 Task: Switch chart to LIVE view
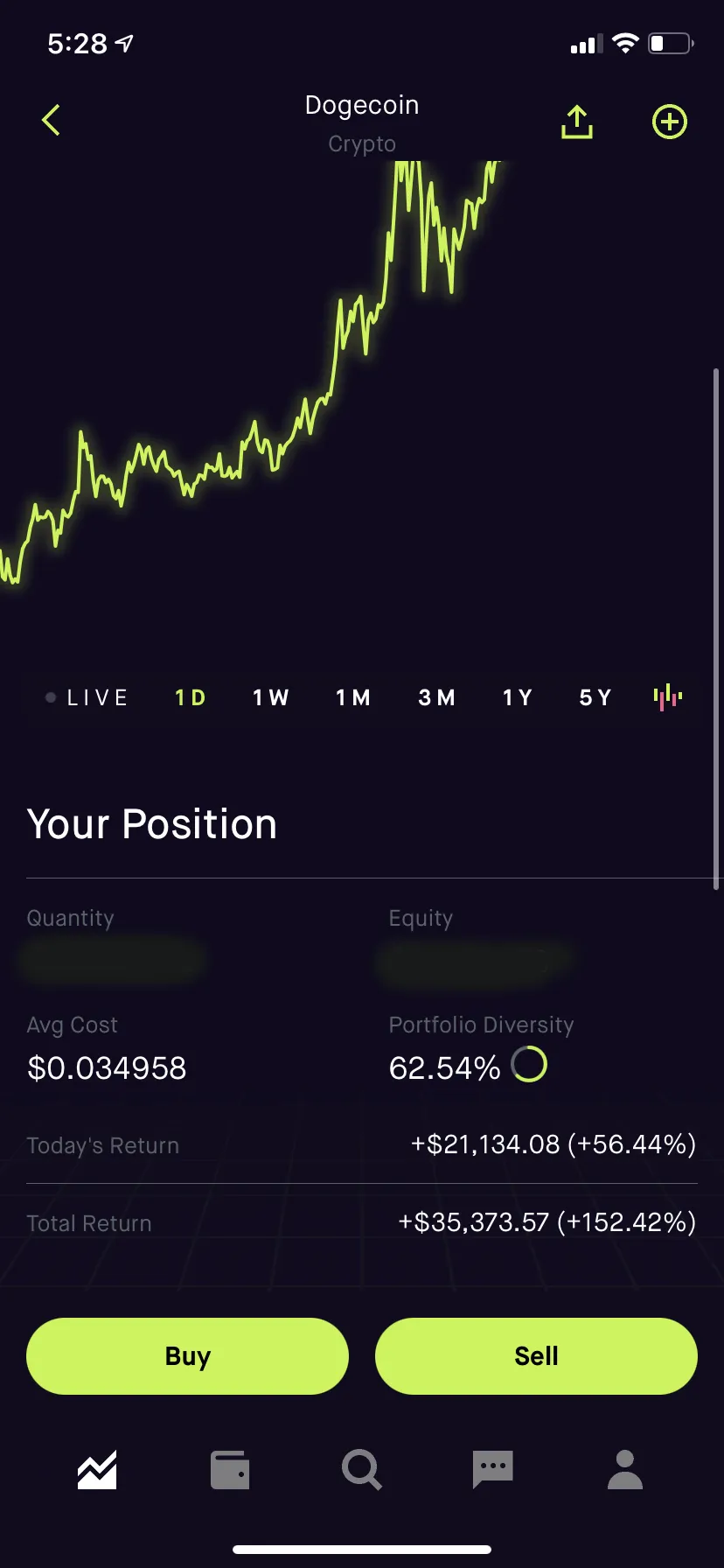pyautogui.click(x=87, y=697)
